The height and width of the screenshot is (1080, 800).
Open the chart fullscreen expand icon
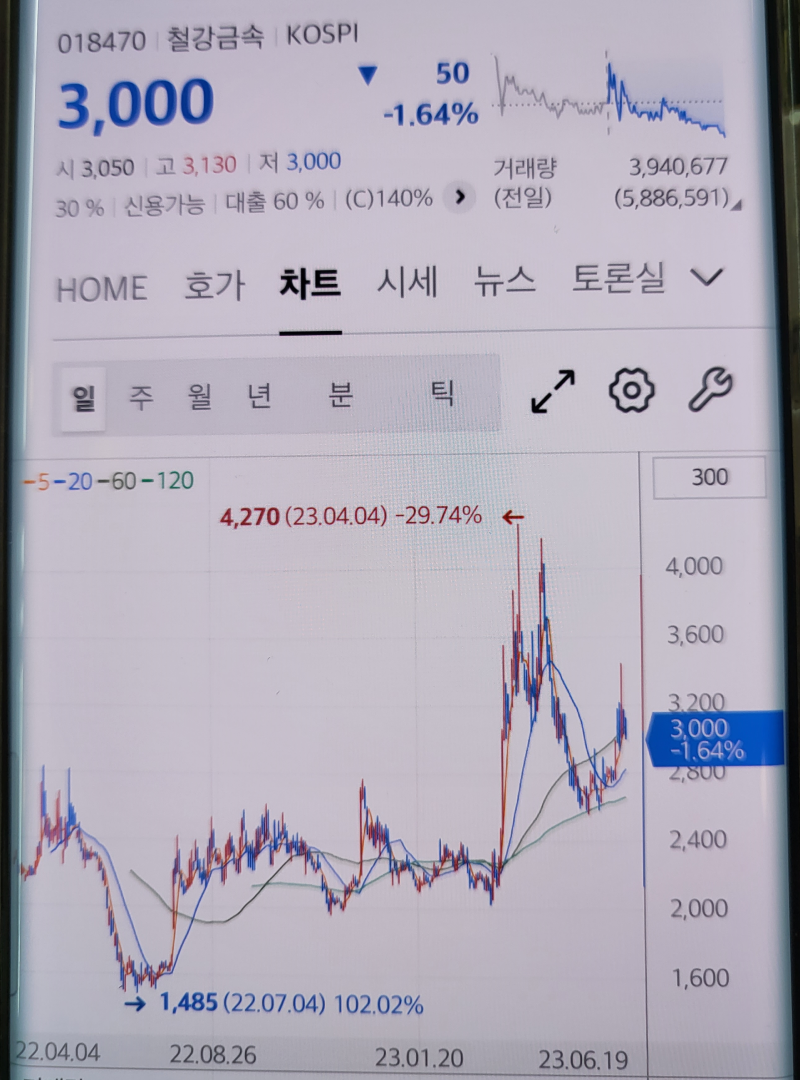tap(553, 390)
